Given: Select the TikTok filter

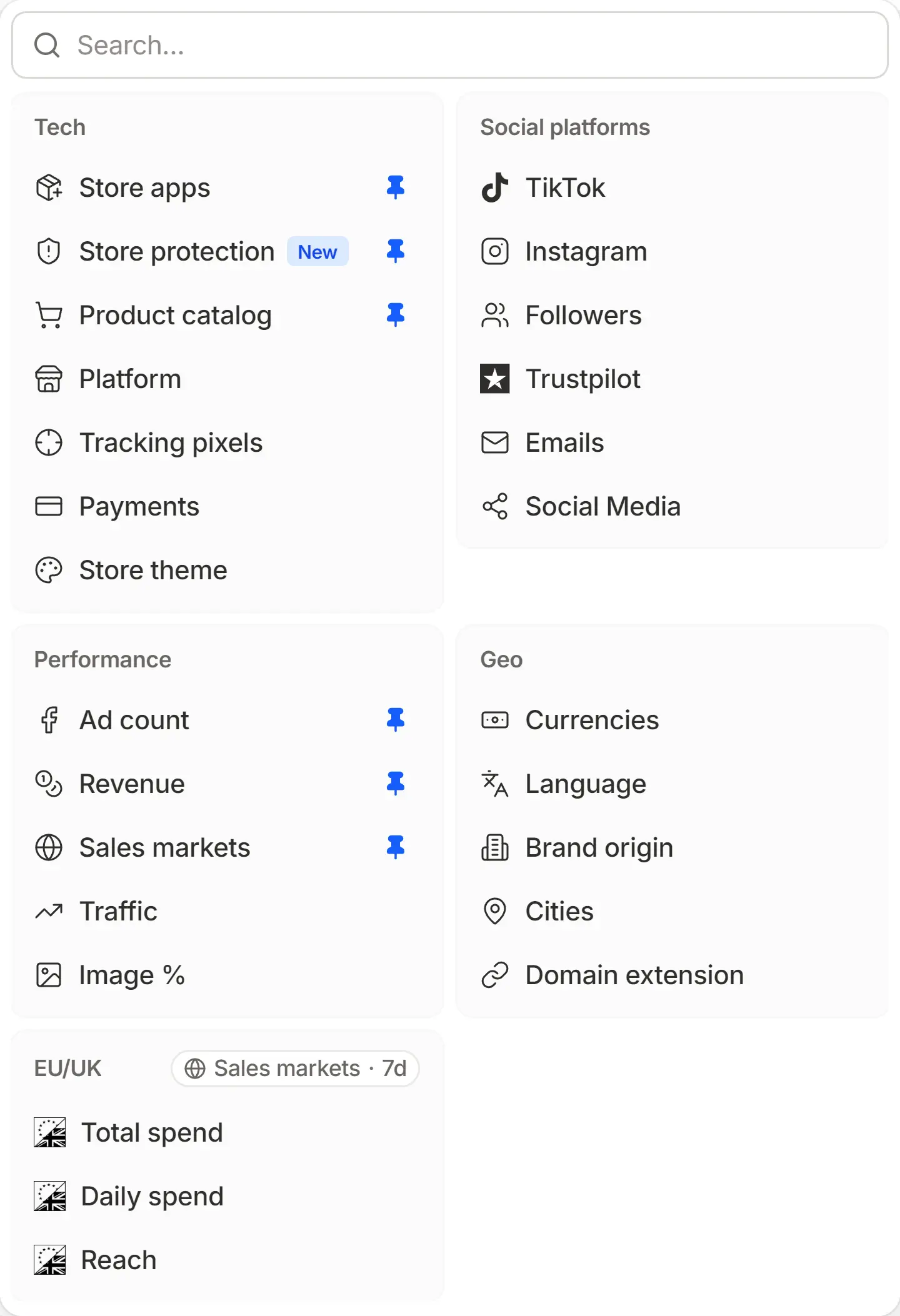Looking at the screenshot, I should (672, 187).
